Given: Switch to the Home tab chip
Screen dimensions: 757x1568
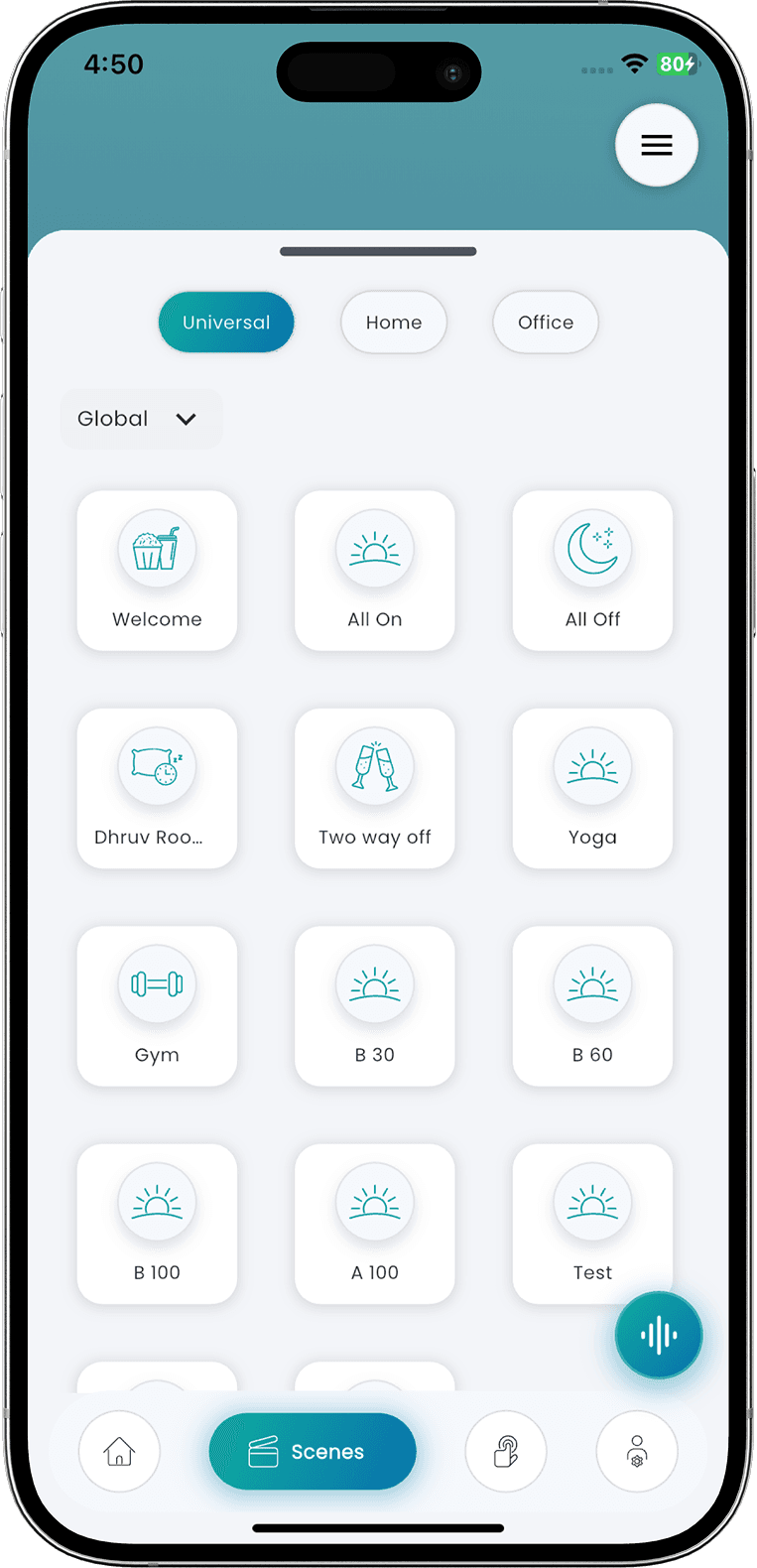Looking at the screenshot, I should 394,323.
